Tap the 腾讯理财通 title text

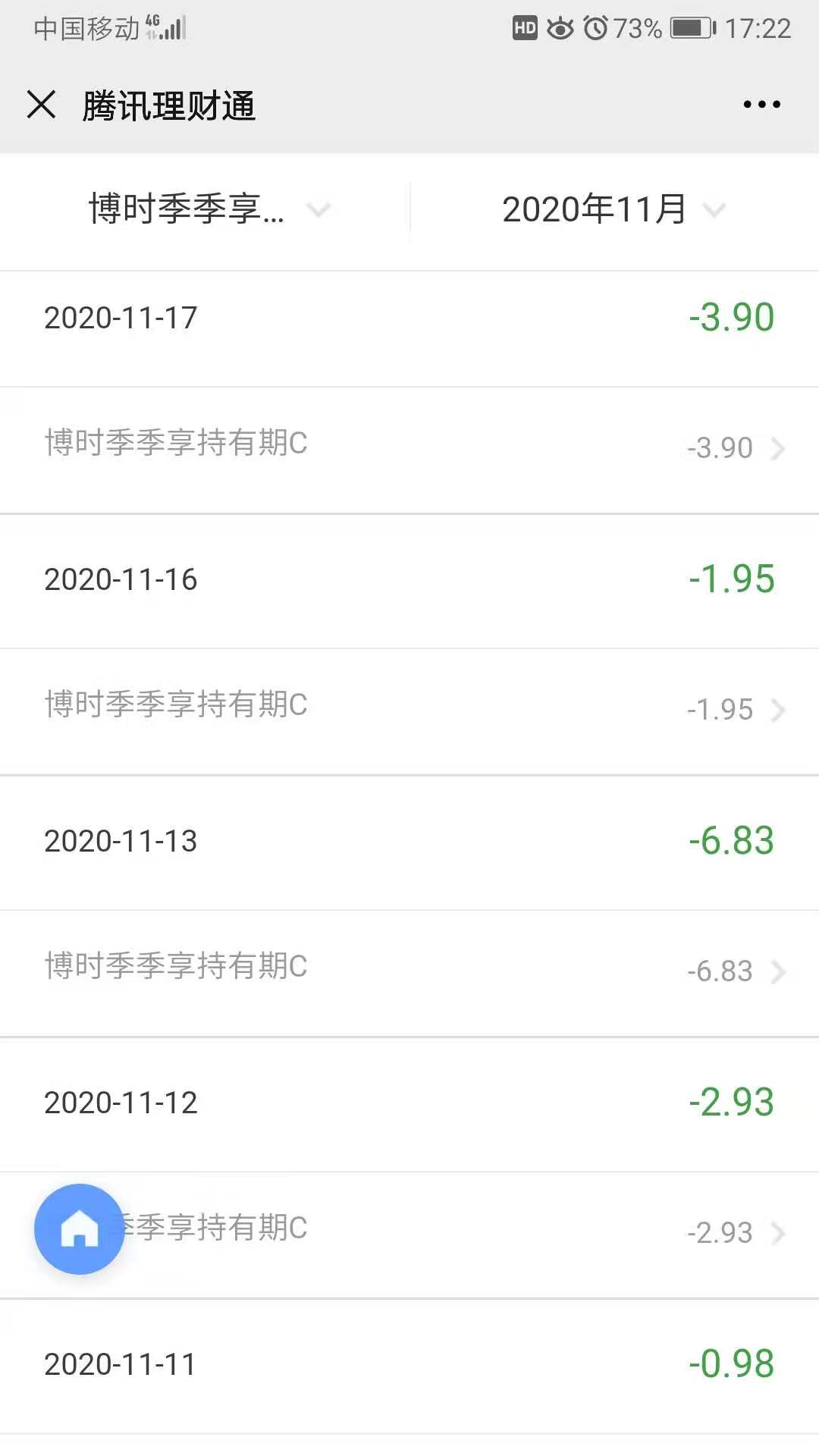click(168, 106)
